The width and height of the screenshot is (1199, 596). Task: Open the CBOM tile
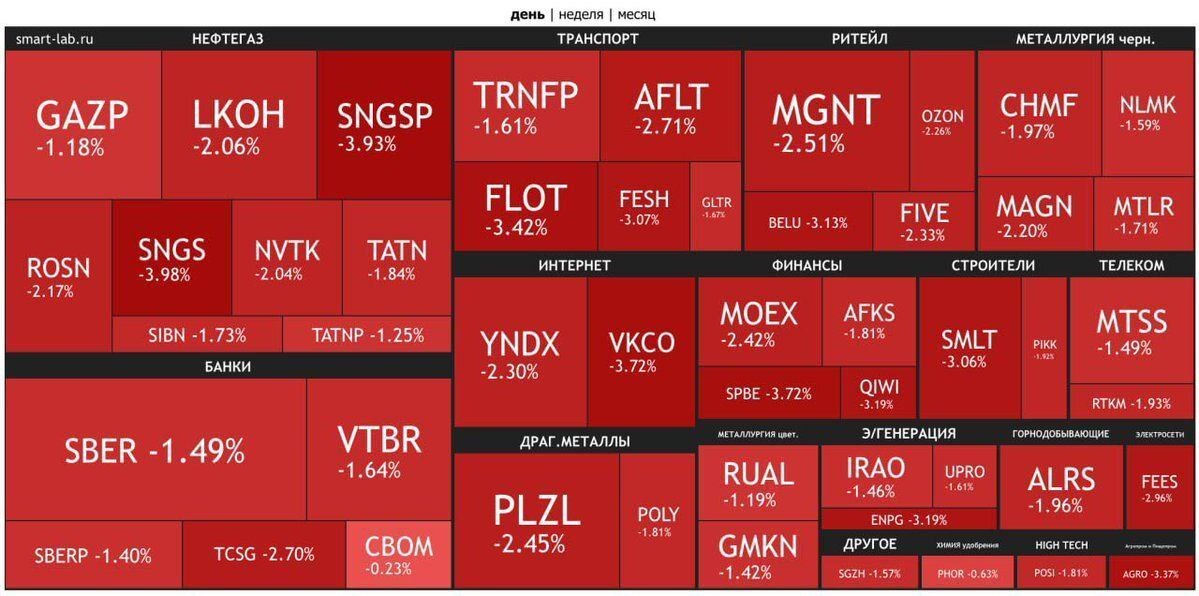coord(398,555)
